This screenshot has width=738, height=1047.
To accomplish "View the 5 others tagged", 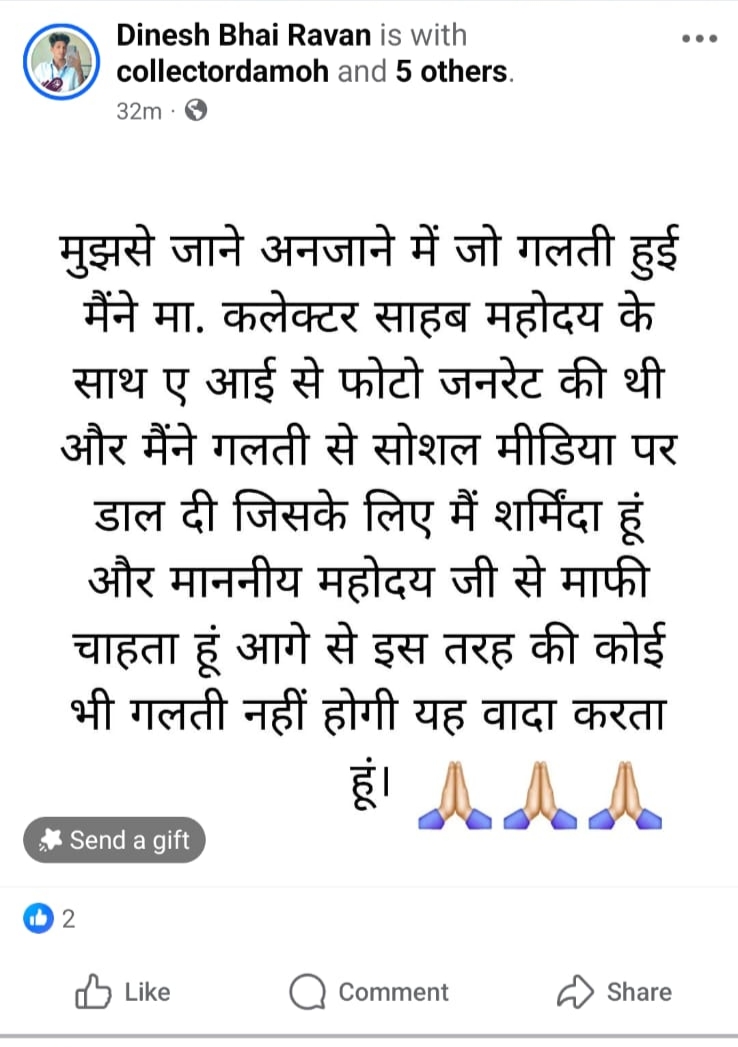I will (451, 72).
